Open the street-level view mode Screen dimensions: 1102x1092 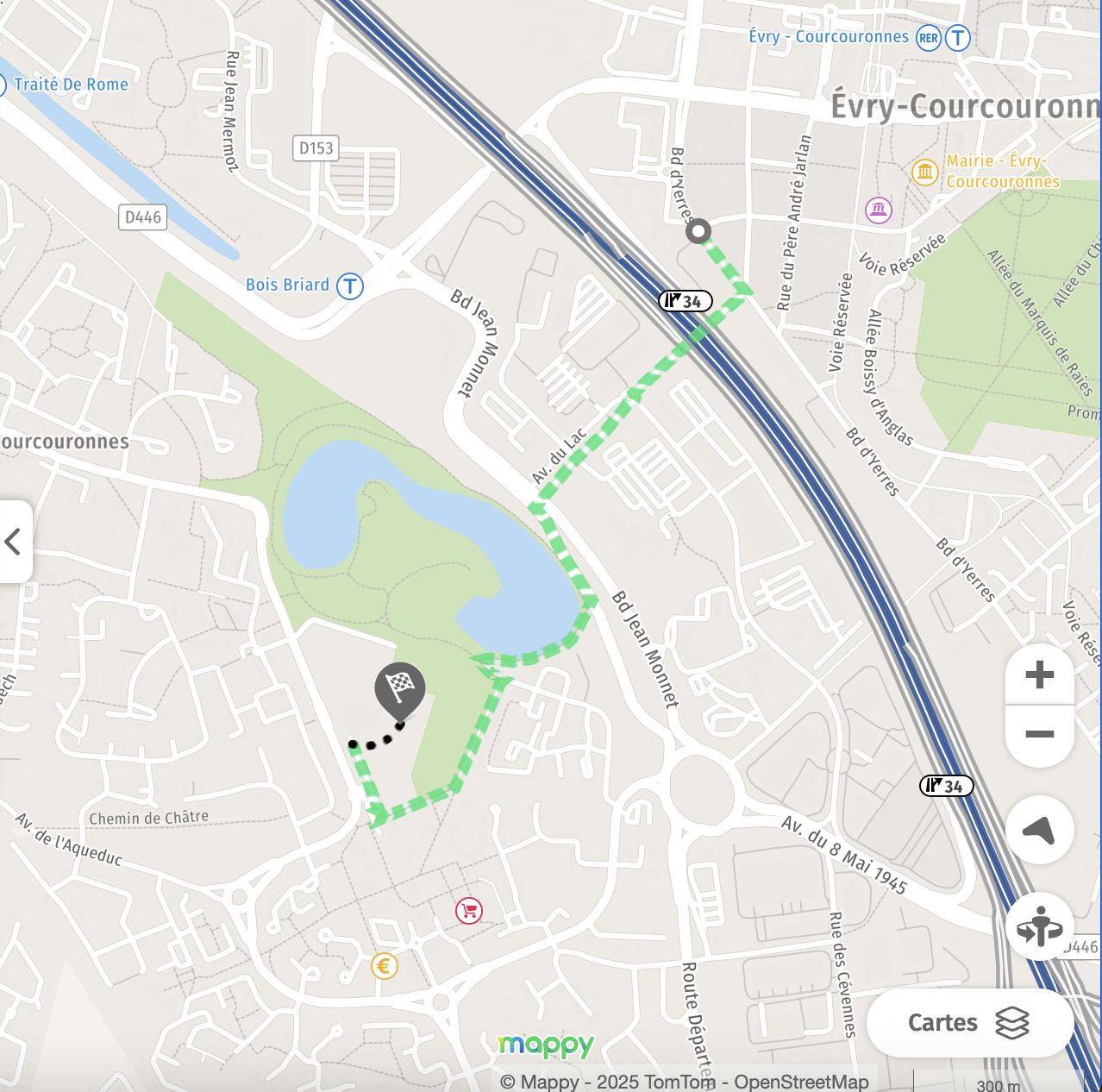[x=1039, y=926]
